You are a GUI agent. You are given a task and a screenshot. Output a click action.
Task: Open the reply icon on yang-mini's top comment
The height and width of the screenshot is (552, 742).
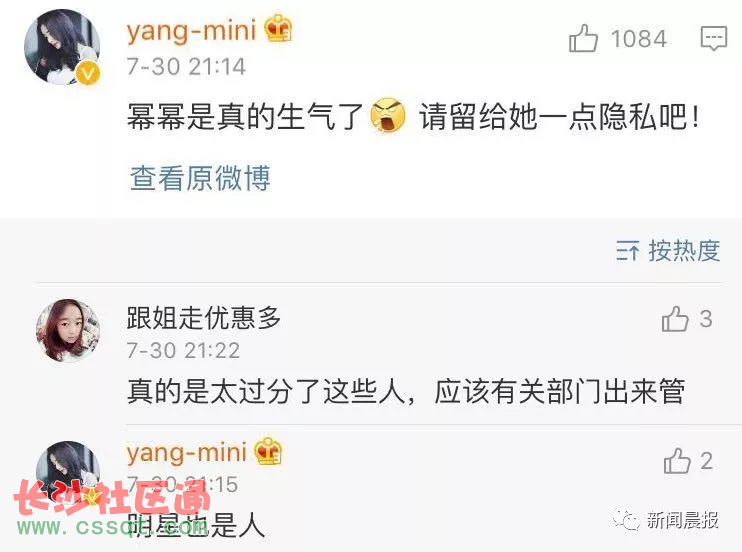(713, 39)
